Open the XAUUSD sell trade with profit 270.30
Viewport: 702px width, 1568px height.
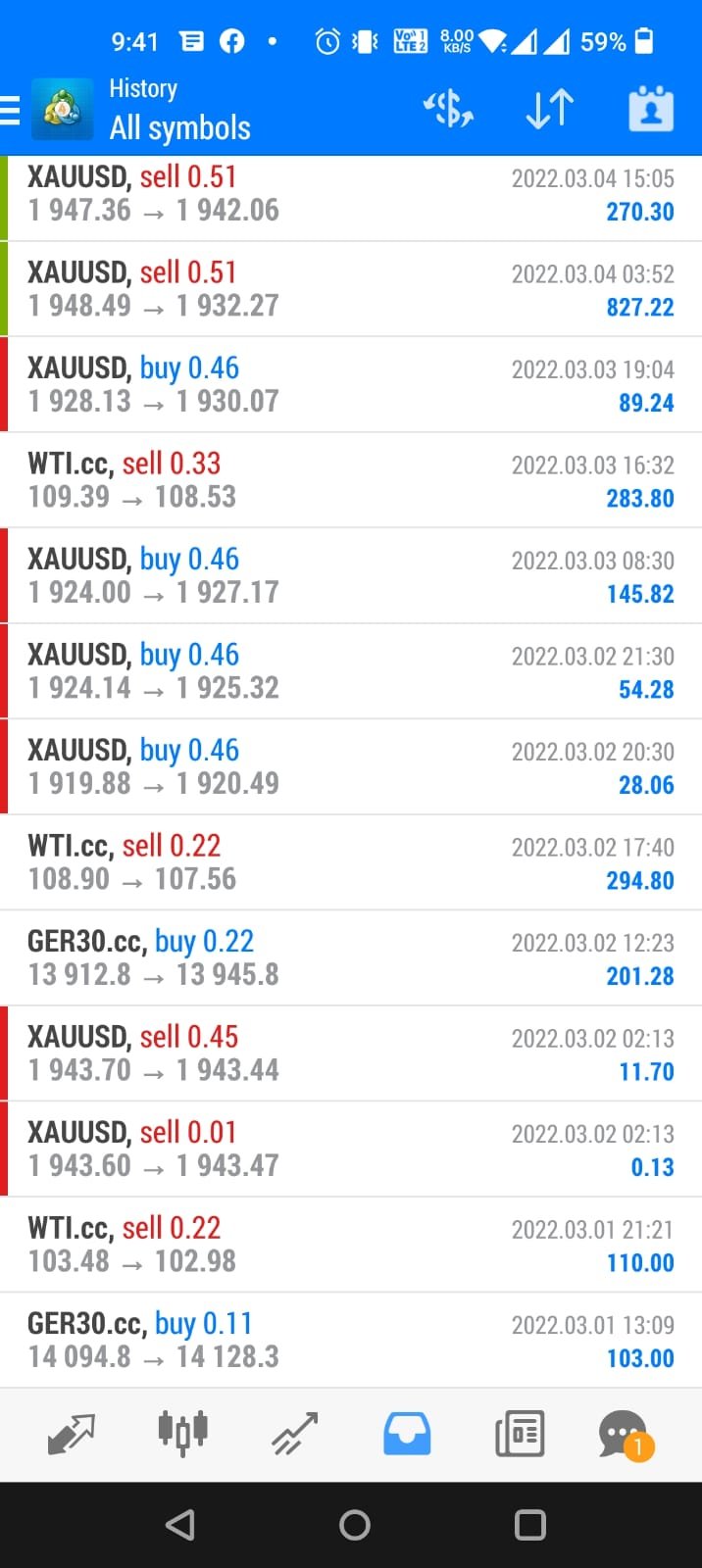click(351, 194)
